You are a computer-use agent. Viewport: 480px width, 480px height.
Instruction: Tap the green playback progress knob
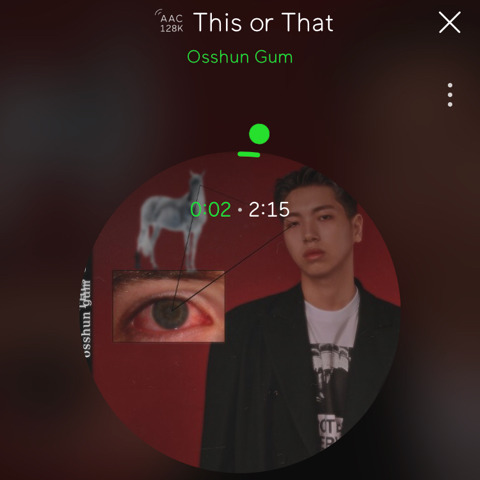pyautogui.click(x=259, y=134)
